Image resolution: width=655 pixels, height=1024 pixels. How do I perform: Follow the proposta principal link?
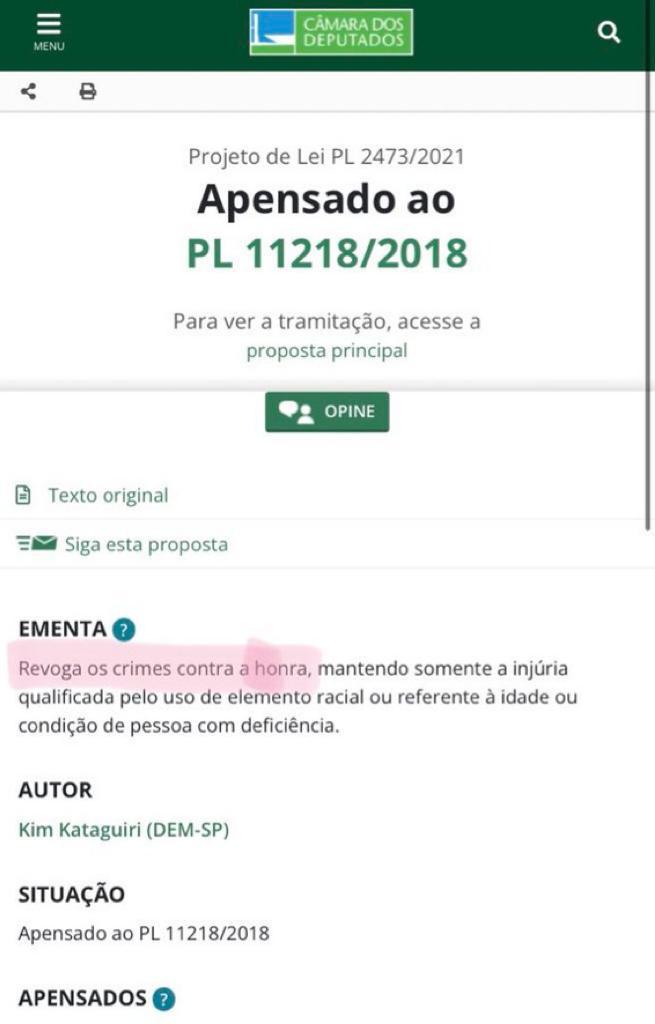[x=327, y=351]
